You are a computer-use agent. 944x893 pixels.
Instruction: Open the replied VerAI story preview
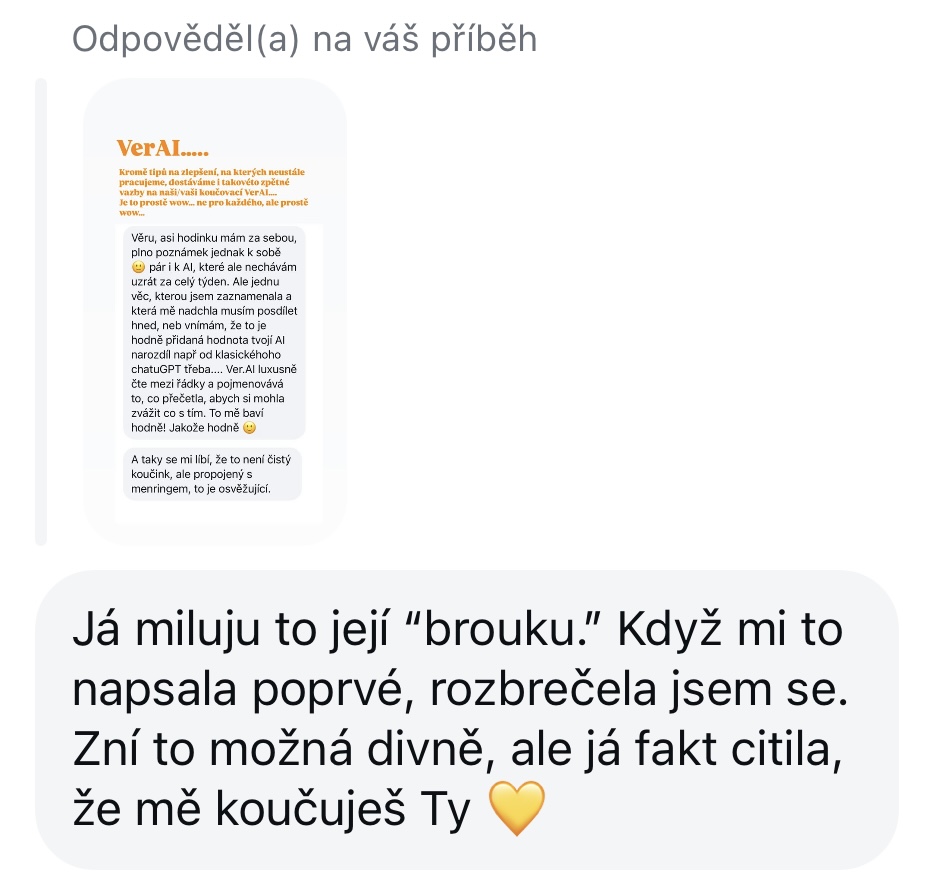coord(214,311)
